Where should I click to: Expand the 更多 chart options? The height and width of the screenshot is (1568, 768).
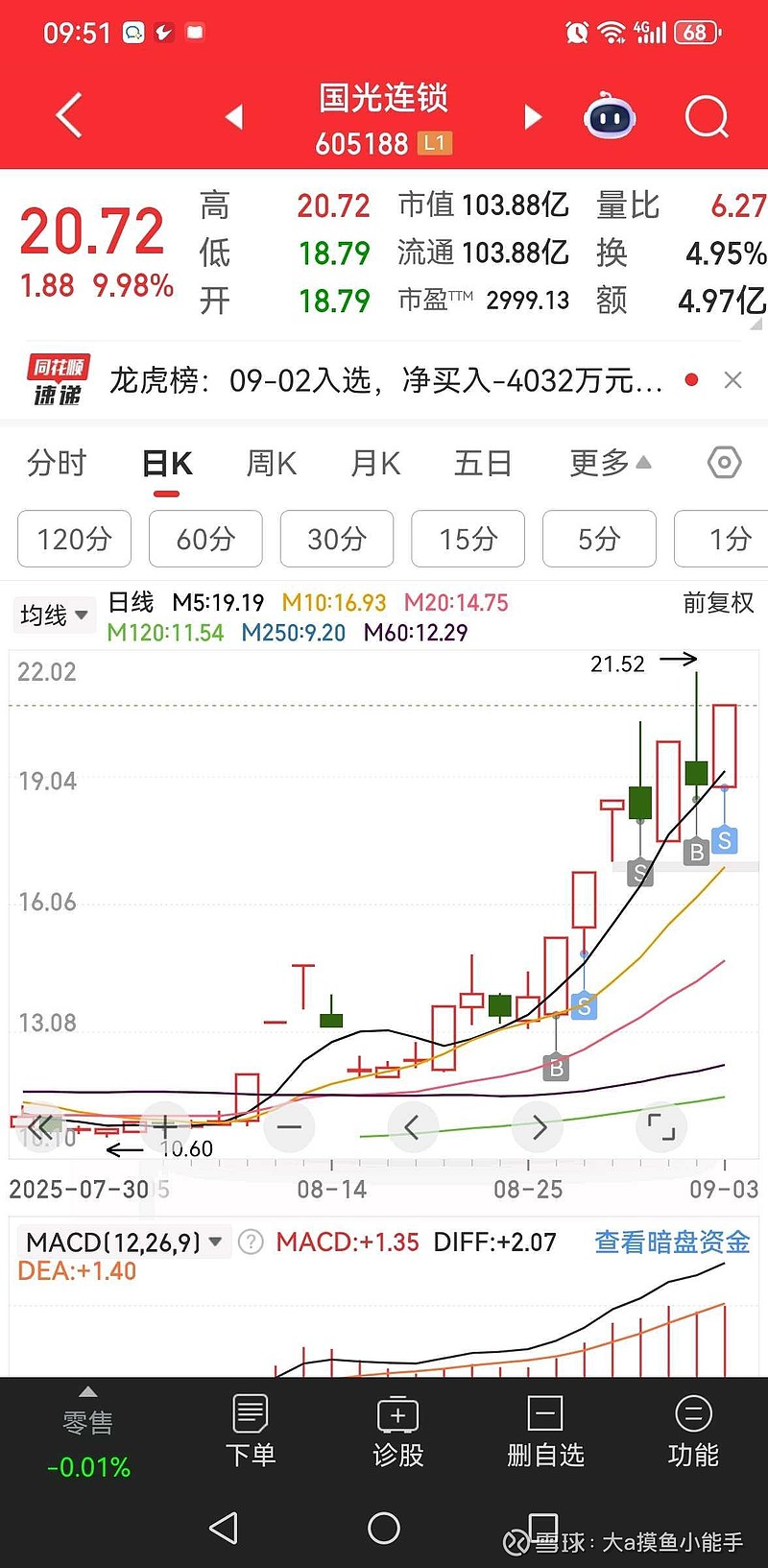pyautogui.click(x=610, y=464)
